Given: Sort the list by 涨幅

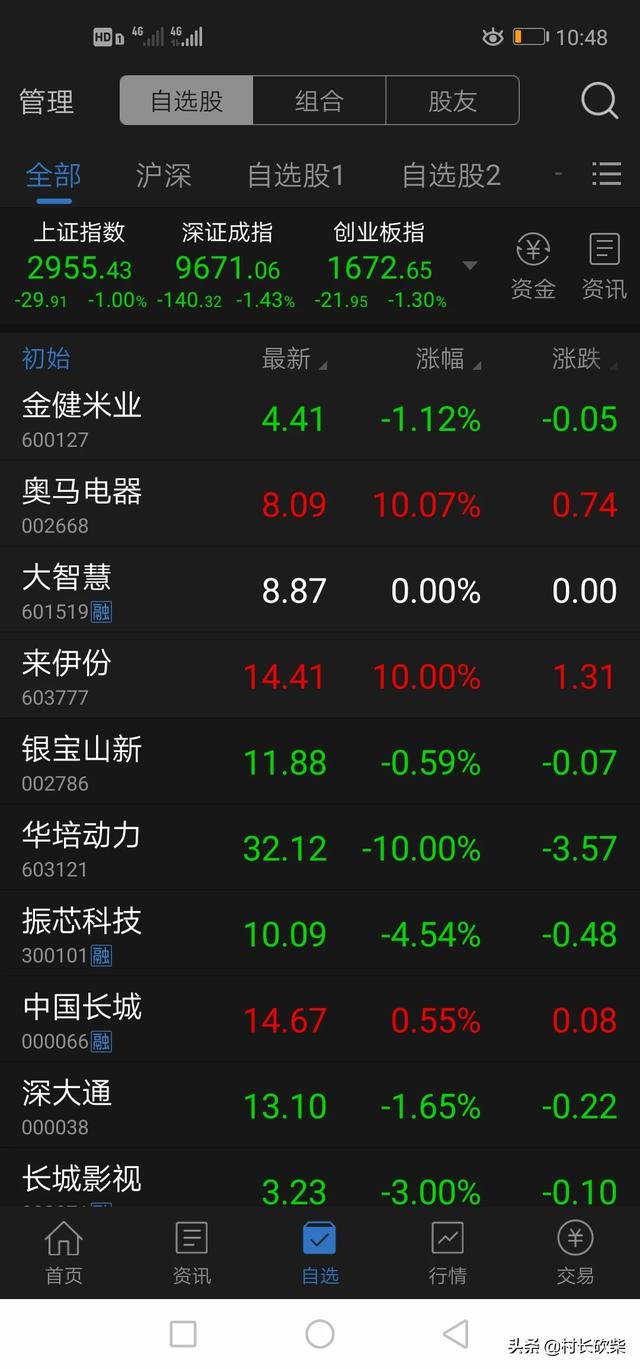Looking at the screenshot, I should (447, 360).
